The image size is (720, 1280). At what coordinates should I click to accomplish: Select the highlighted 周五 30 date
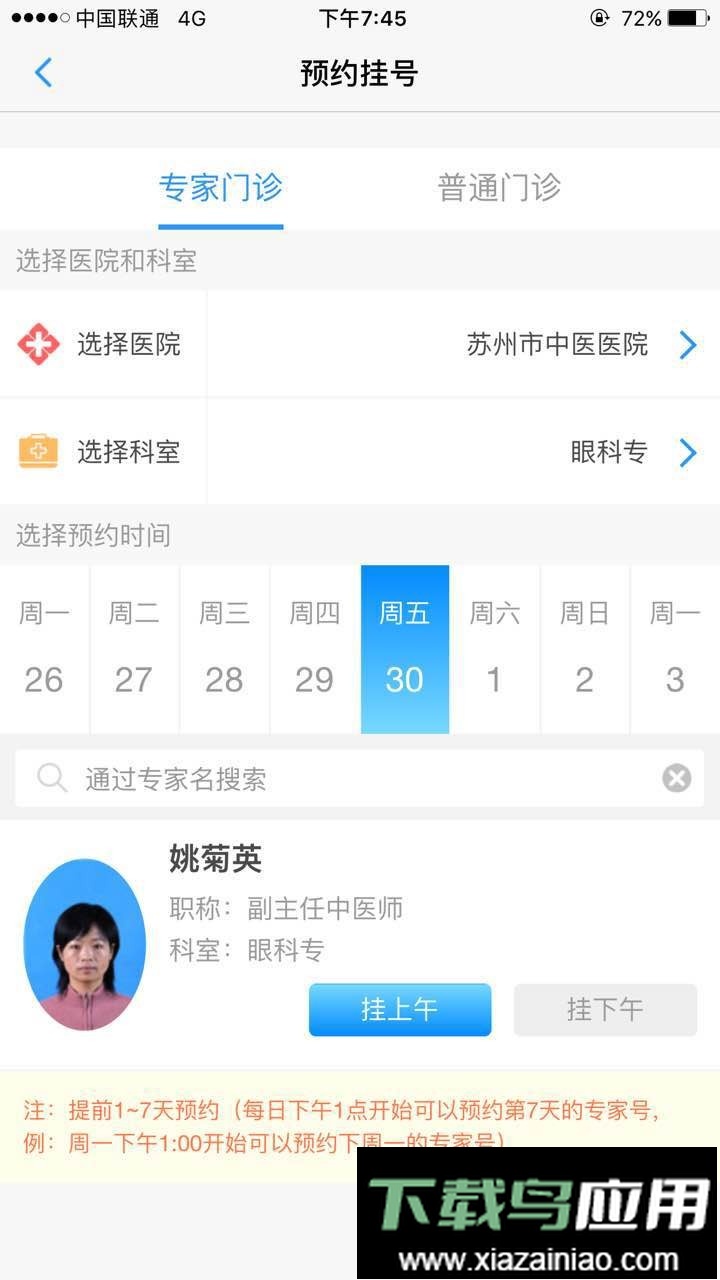coord(404,650)
